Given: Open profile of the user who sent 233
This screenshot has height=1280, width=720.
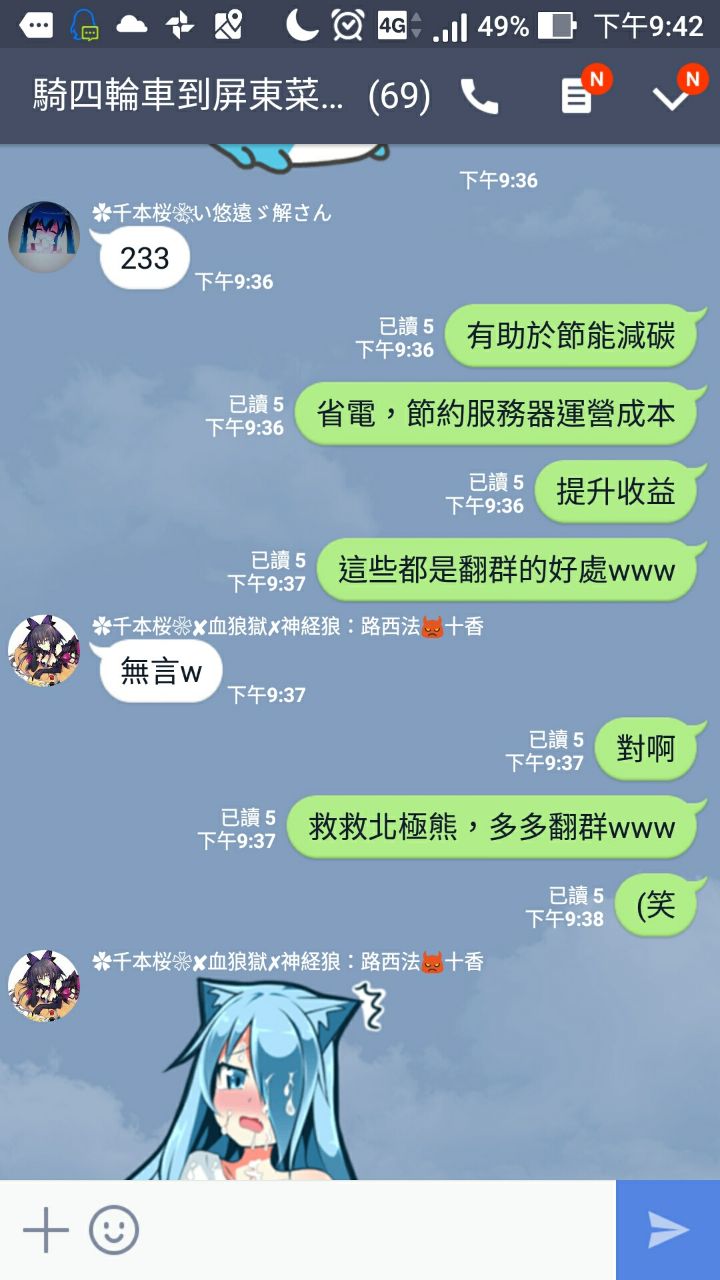Looking at the screenshot, I should (44, 237).
